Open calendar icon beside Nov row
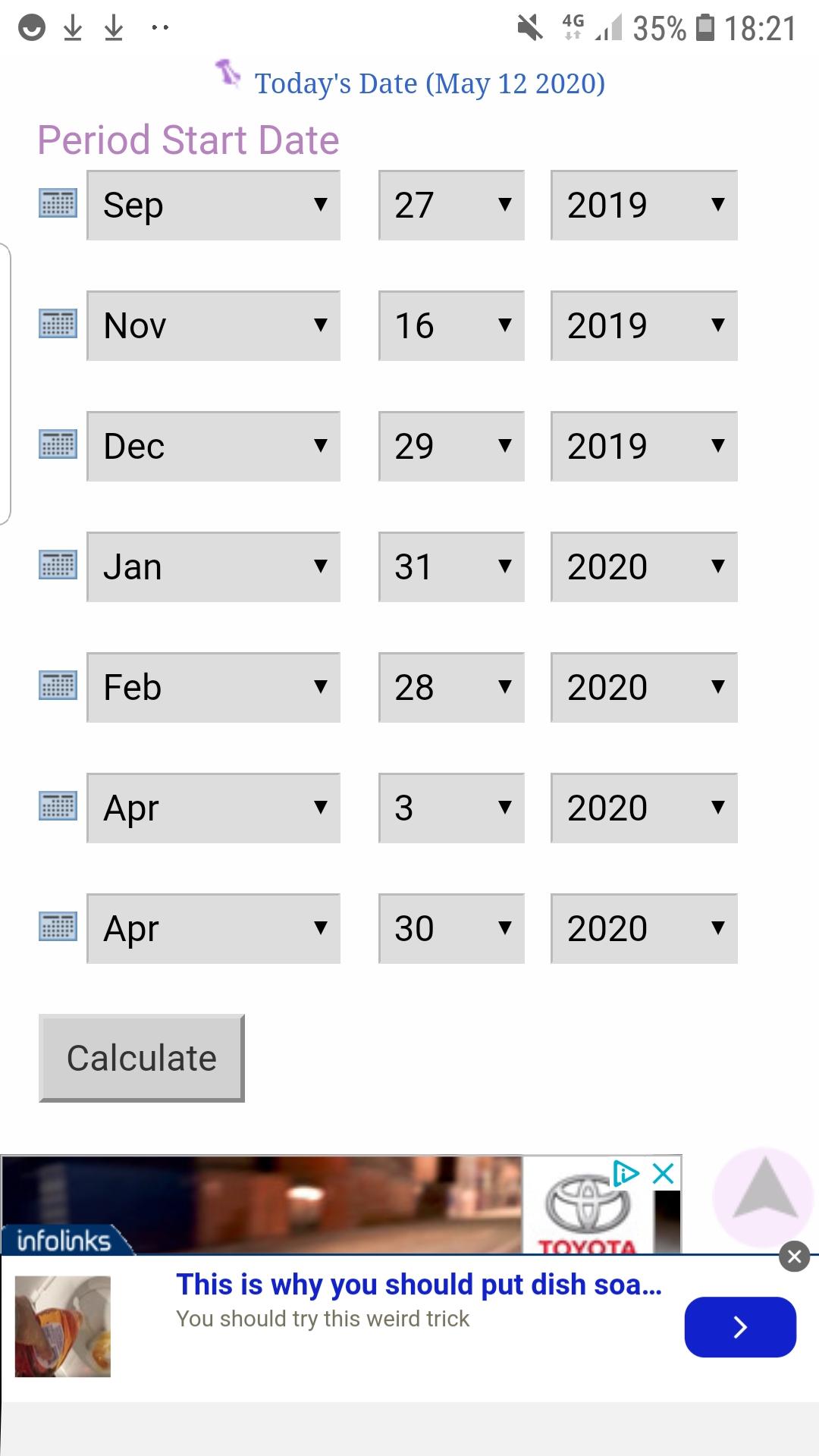This screenshot has width=819, height=1456. tap(58, 324)
